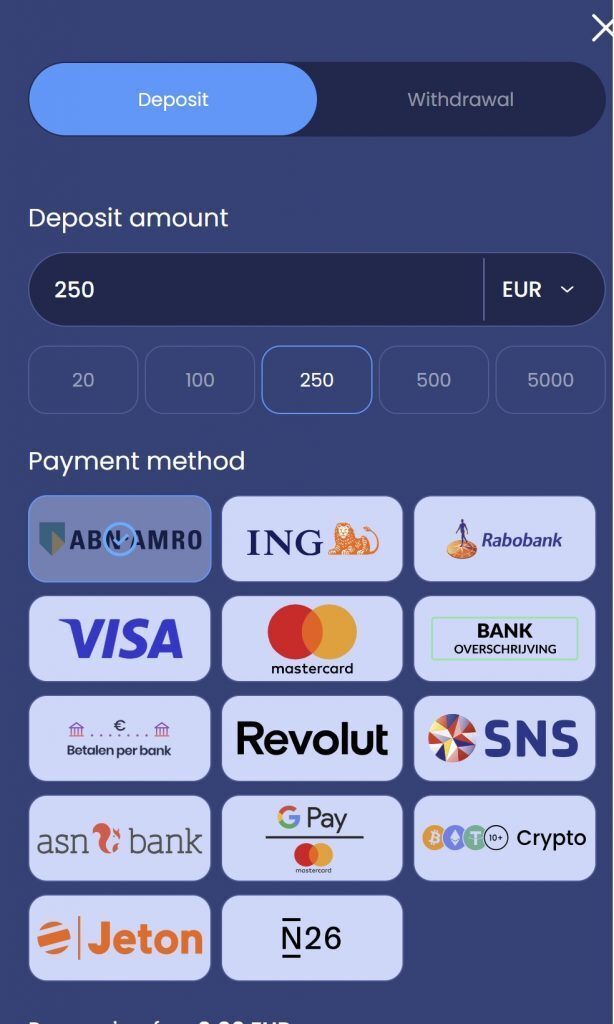Pay with standalone Mastercard option
The width and height of the screenshot is (614, 1024).
(x=312, y=639)
